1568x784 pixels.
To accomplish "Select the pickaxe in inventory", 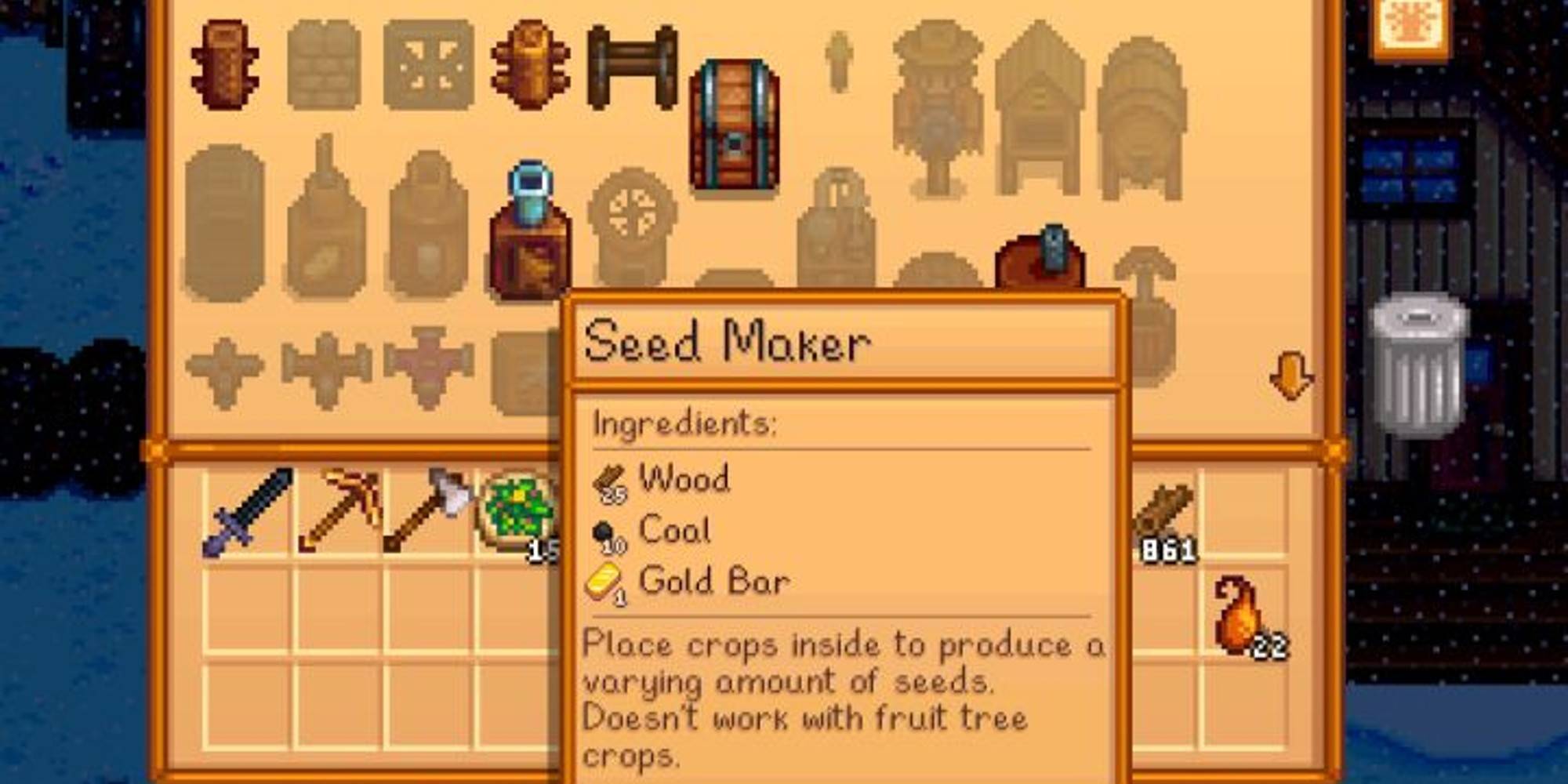I will point(340,511).
